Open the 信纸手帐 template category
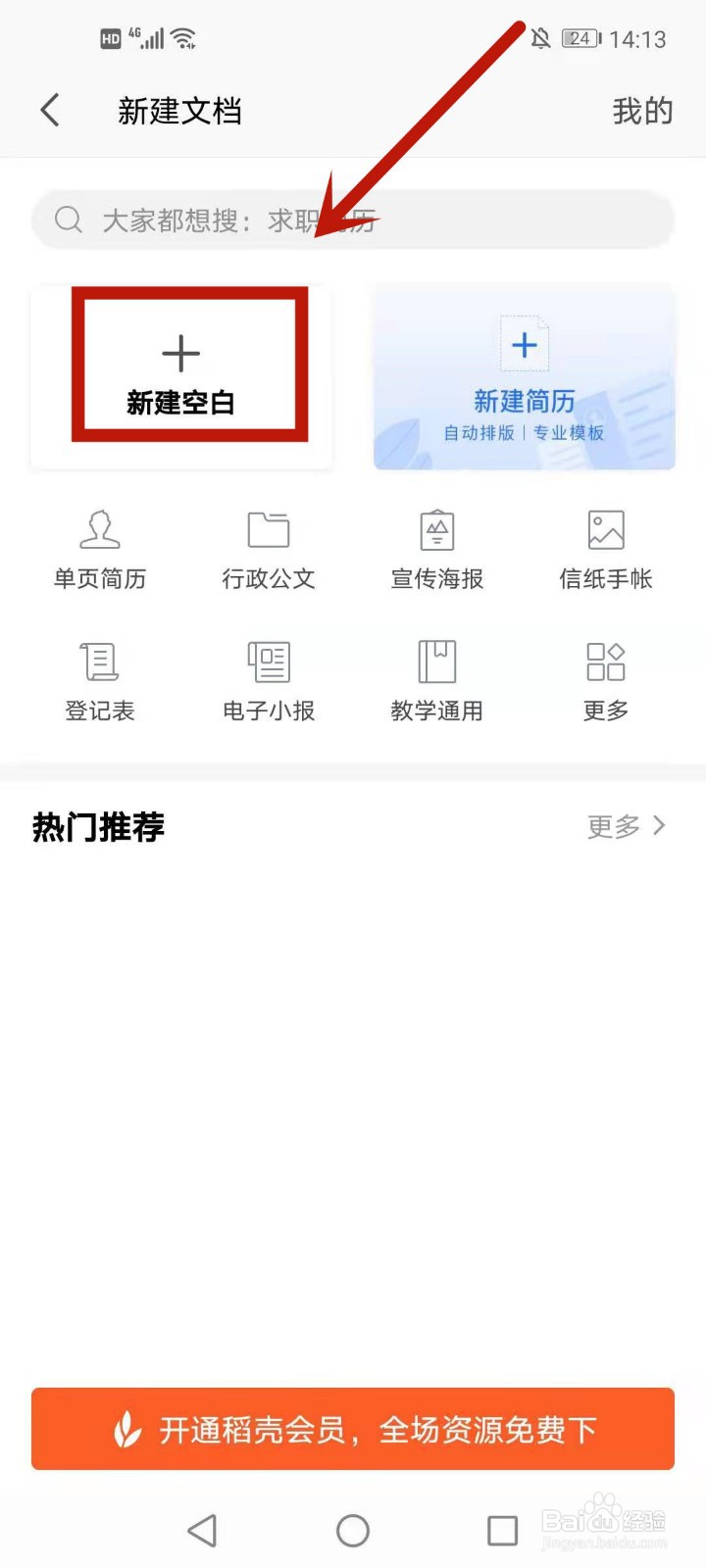Image resolution: width=706 pixels, height=1568 pixels. [x=604, y=547]
